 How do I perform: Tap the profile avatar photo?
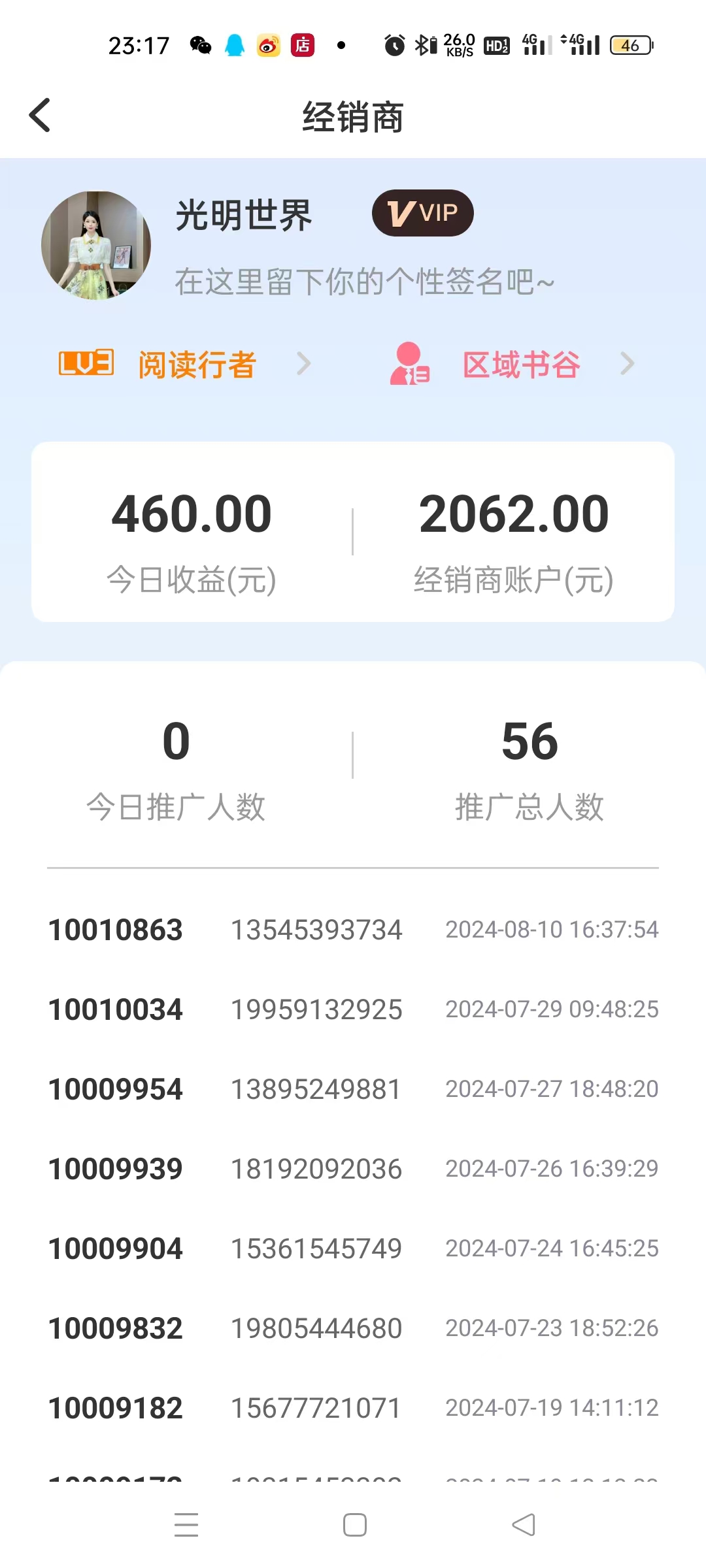click(96, 246)
